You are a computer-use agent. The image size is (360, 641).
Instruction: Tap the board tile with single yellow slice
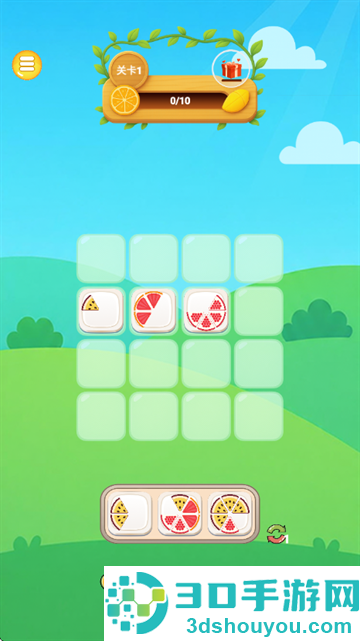101,311
